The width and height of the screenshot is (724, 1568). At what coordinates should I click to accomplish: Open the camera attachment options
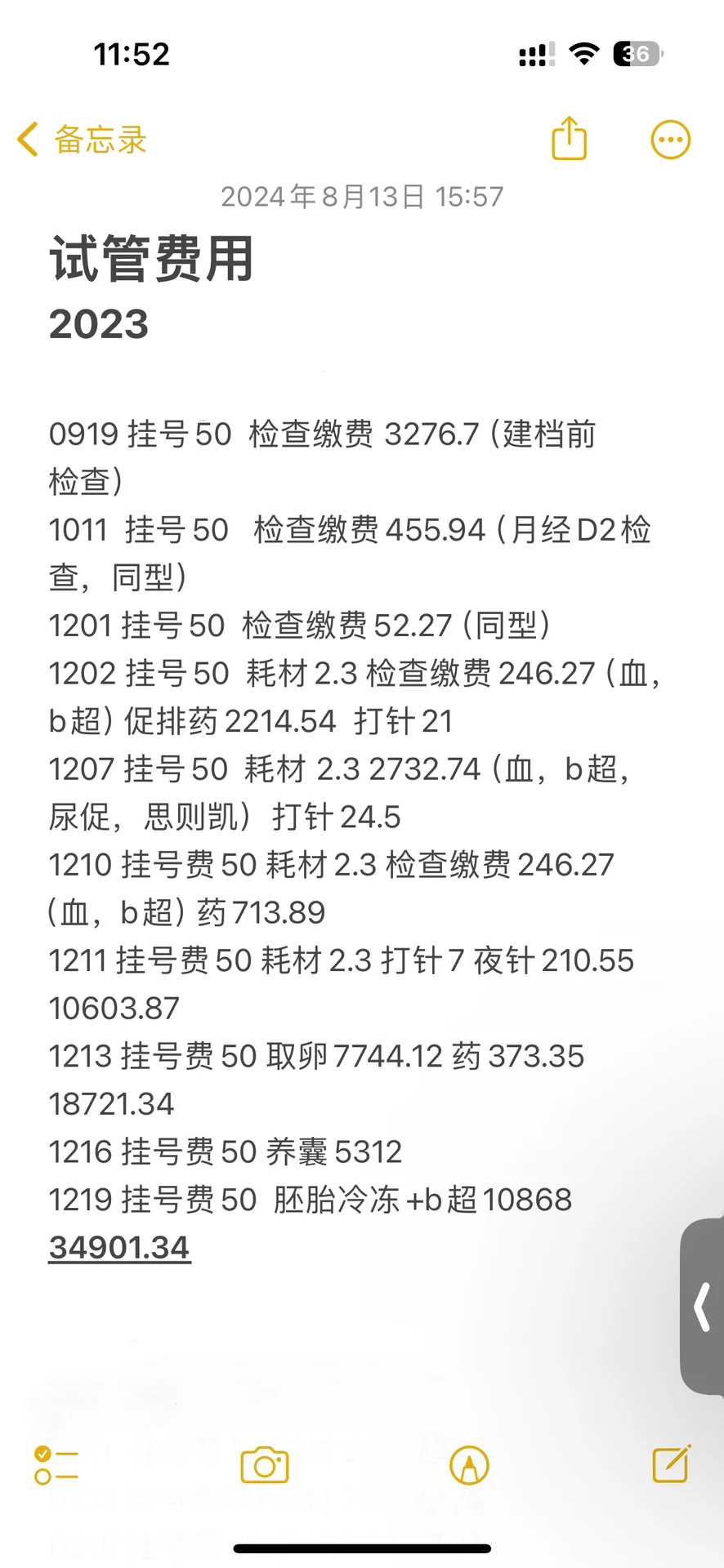coord(265,1465)
